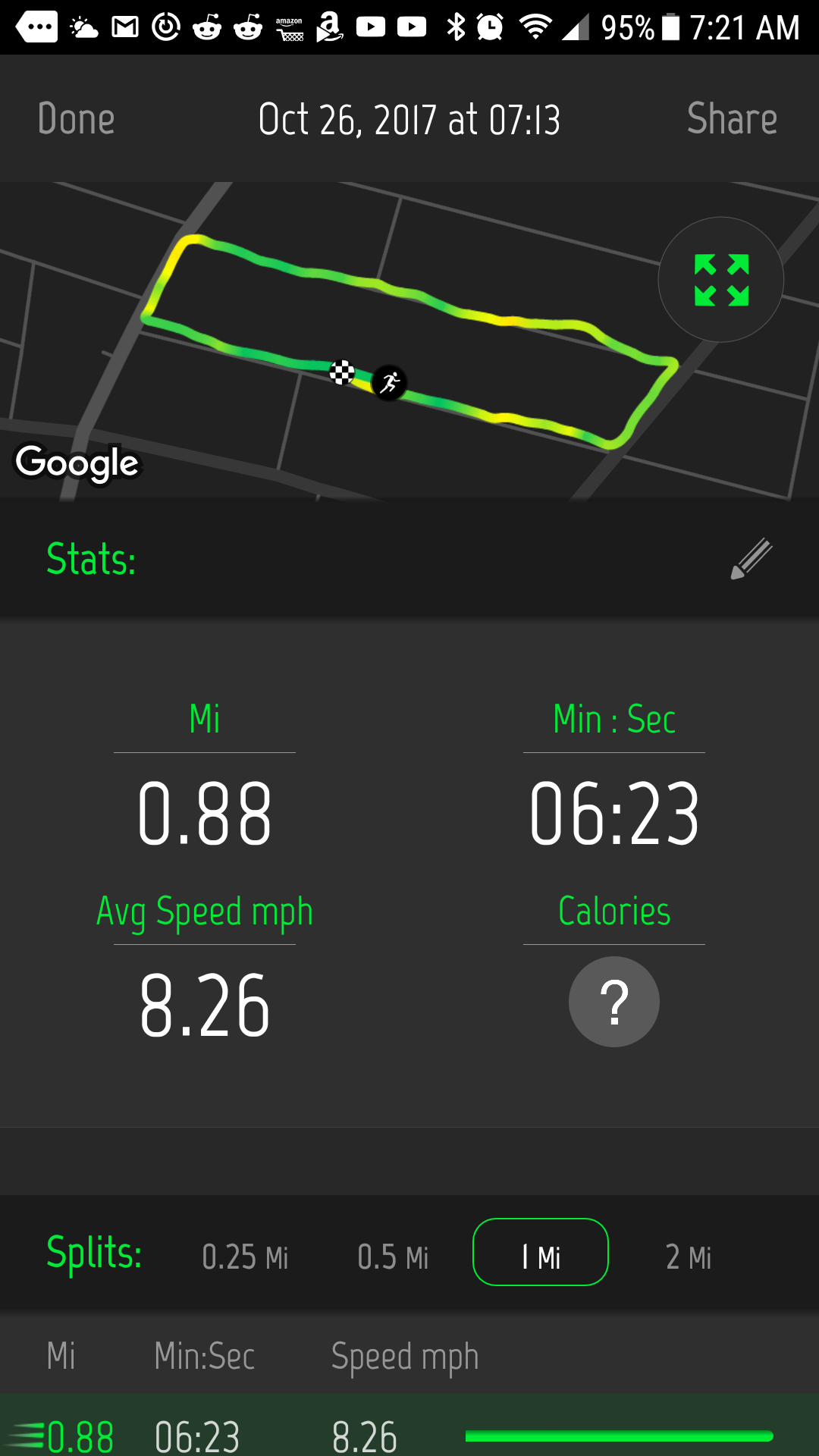Edit stats with the pencil icon
Screen dimensions: 819x1456
(x=752, y=559)
